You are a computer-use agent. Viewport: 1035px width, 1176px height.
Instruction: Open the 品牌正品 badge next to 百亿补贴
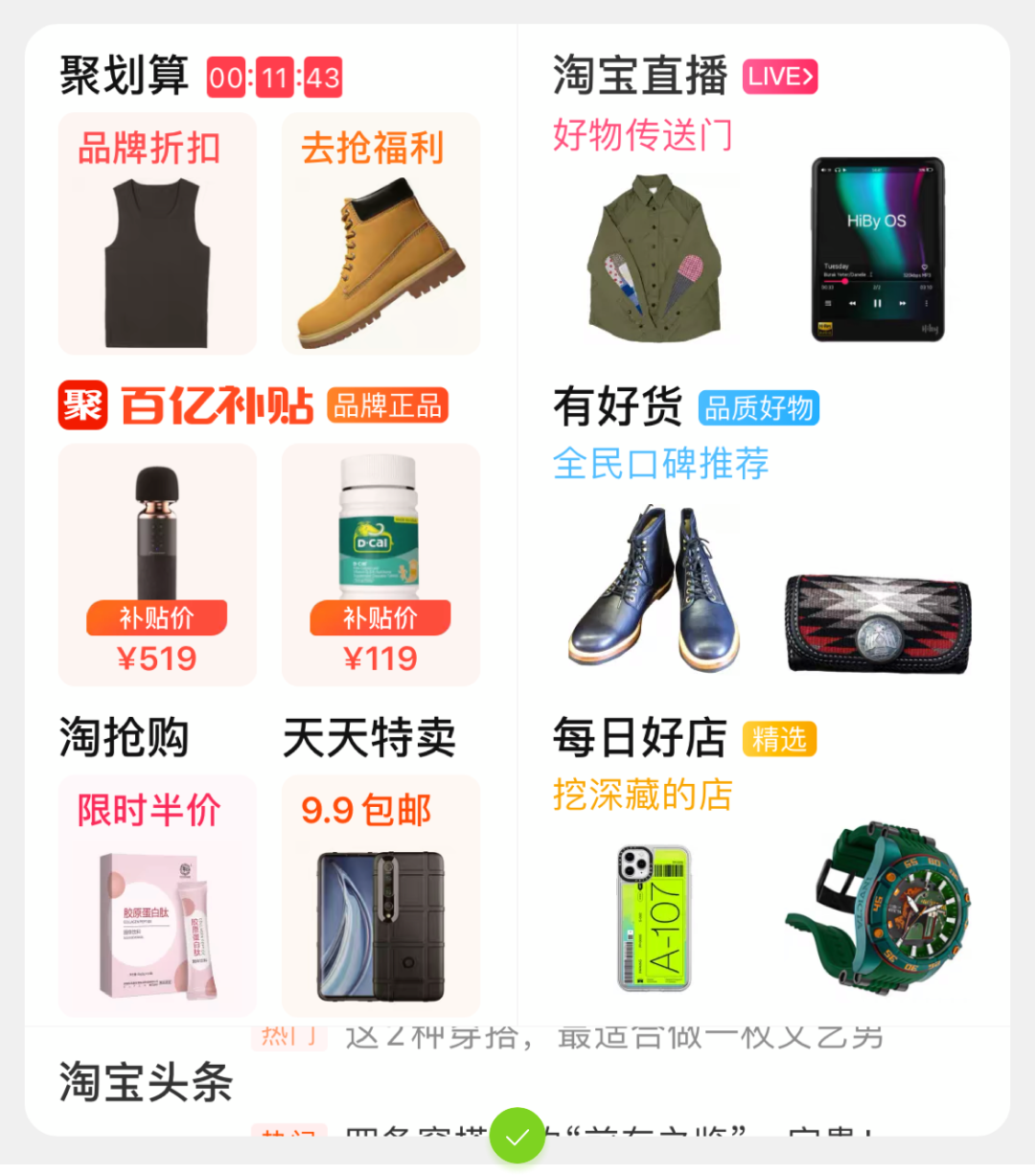pos(387,406)
